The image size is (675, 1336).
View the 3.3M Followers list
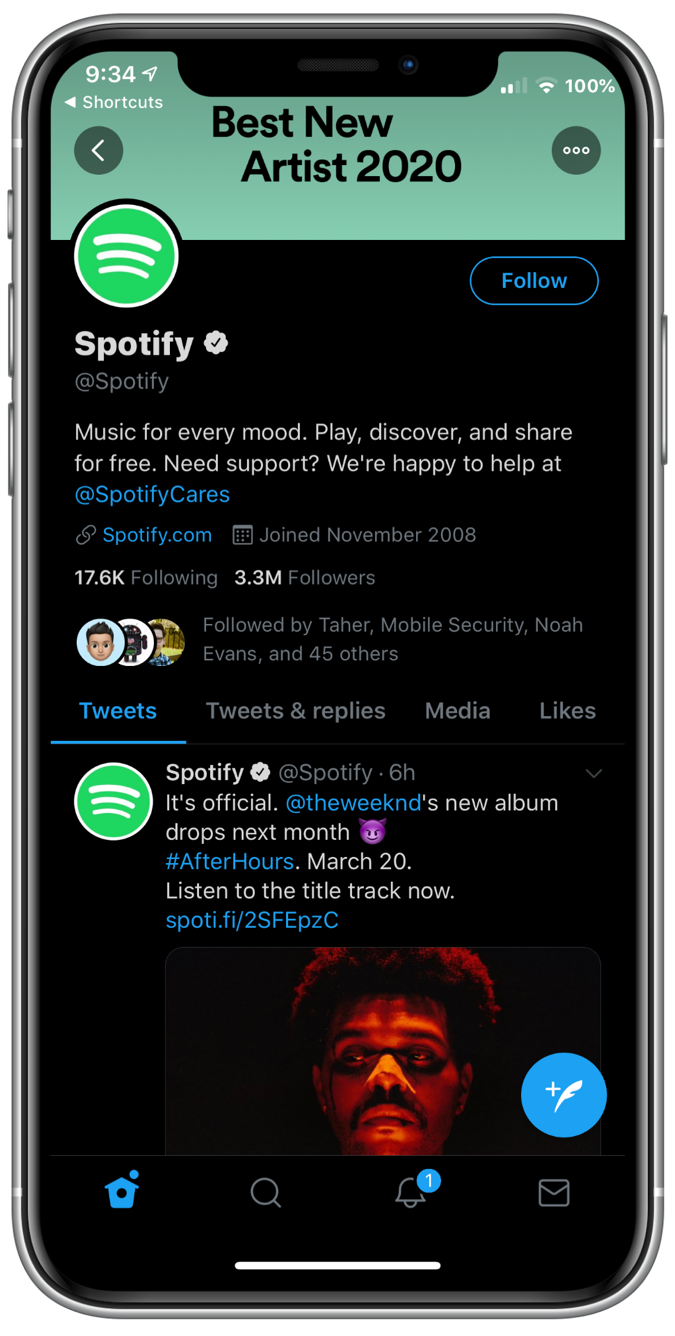pos(305,578)
